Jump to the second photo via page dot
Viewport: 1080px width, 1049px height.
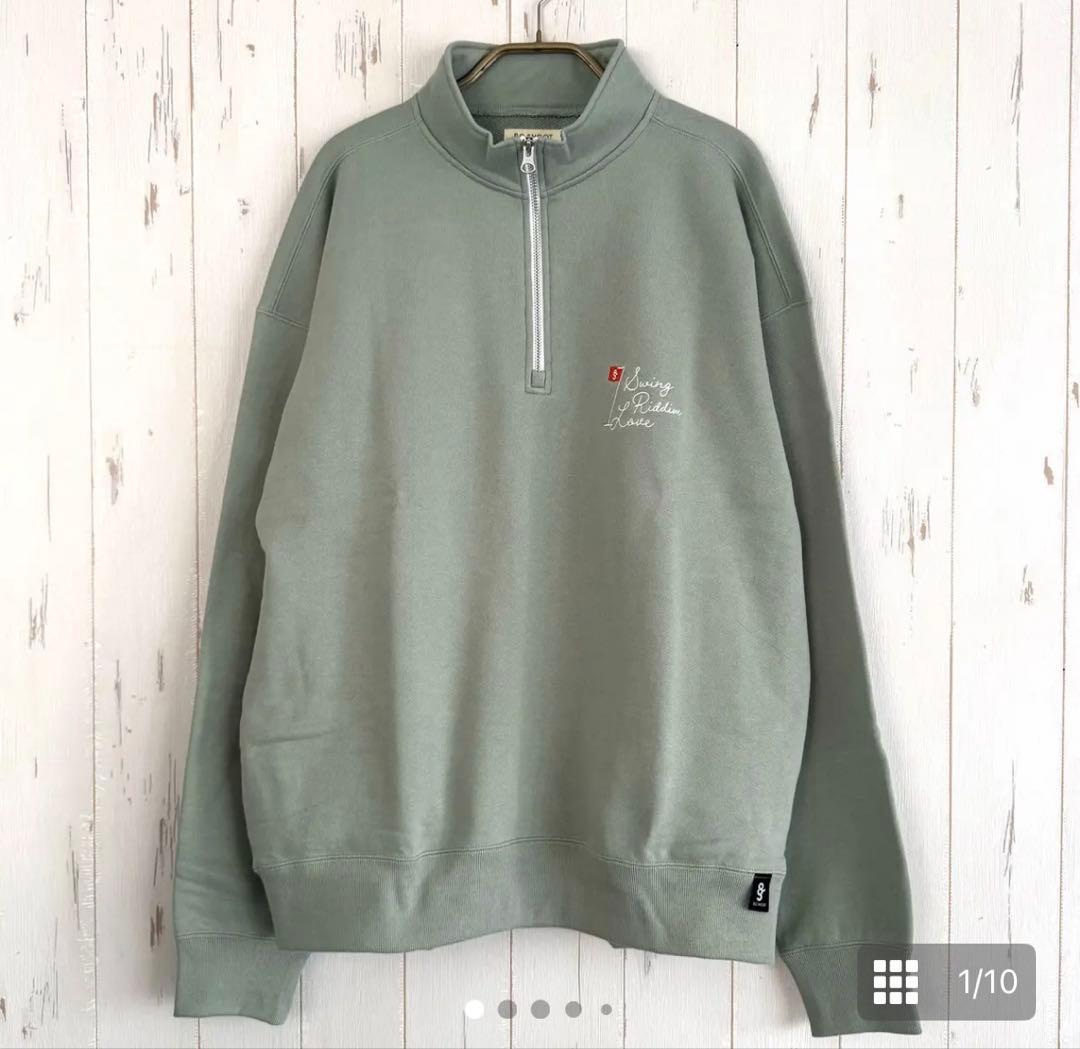point(507,1009)
